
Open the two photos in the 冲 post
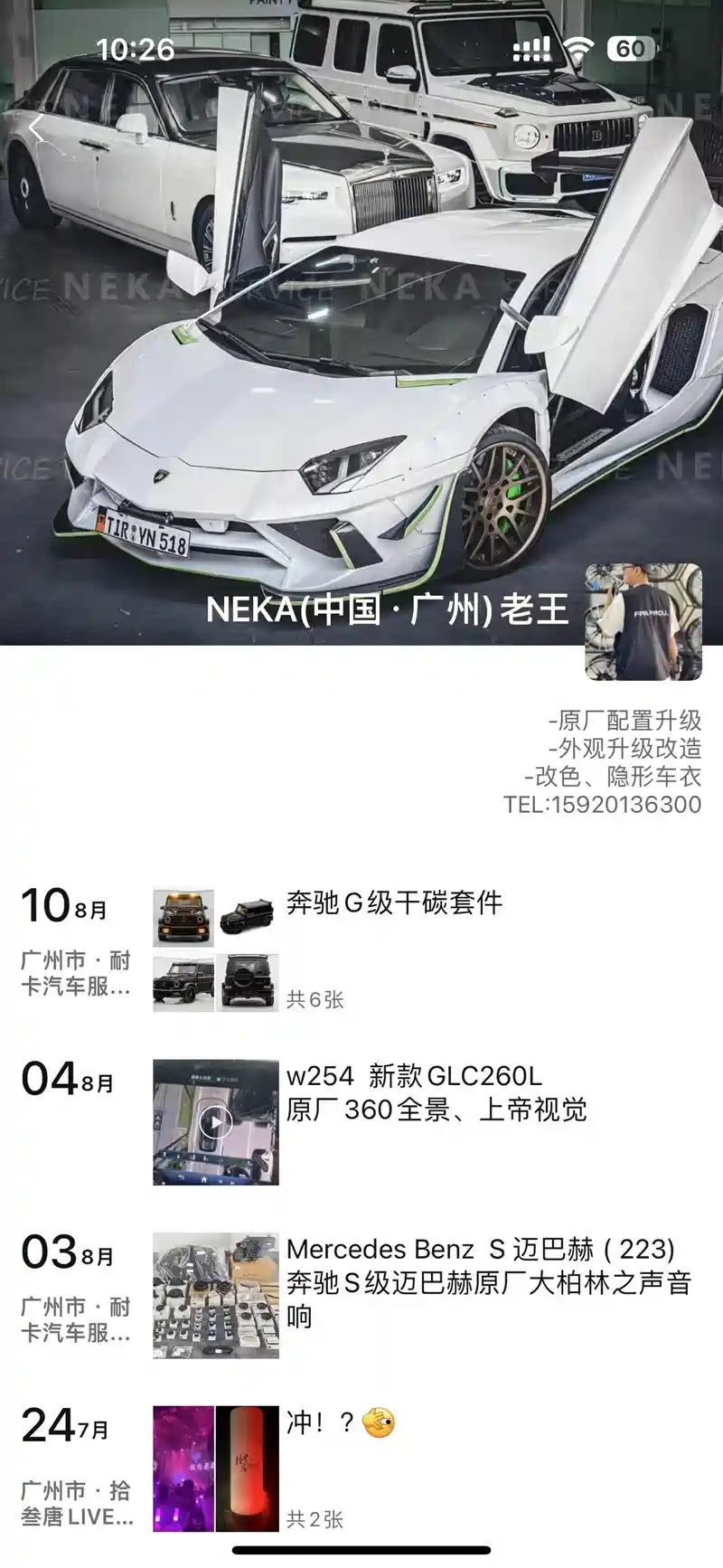[215, 1469]
